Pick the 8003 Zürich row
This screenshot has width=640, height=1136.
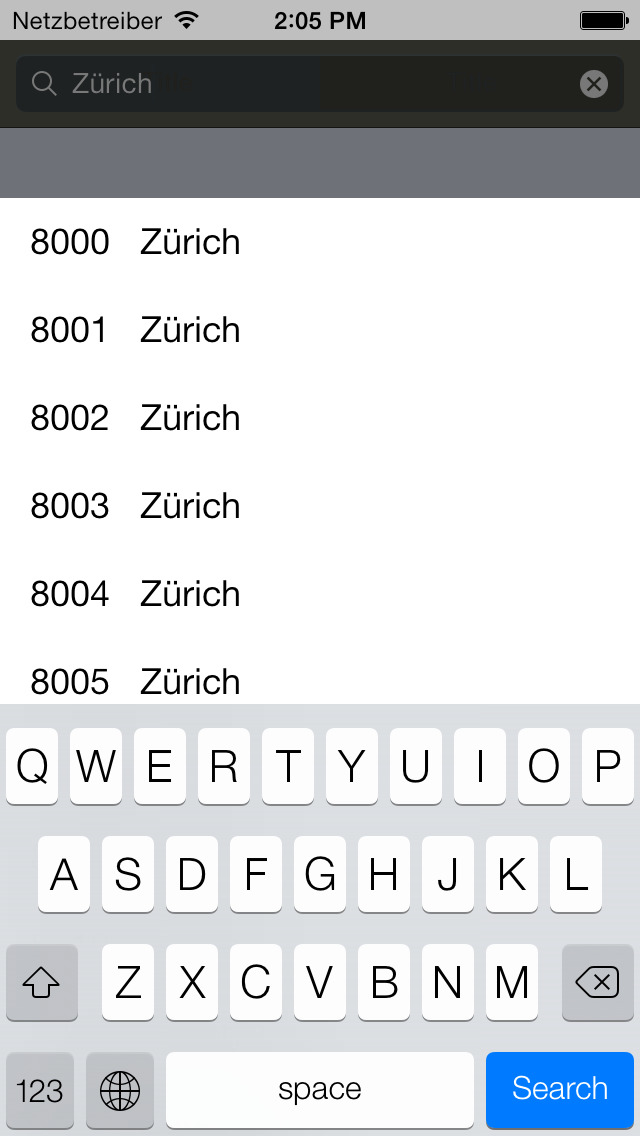pyautogui.click(x=320, y=506)
